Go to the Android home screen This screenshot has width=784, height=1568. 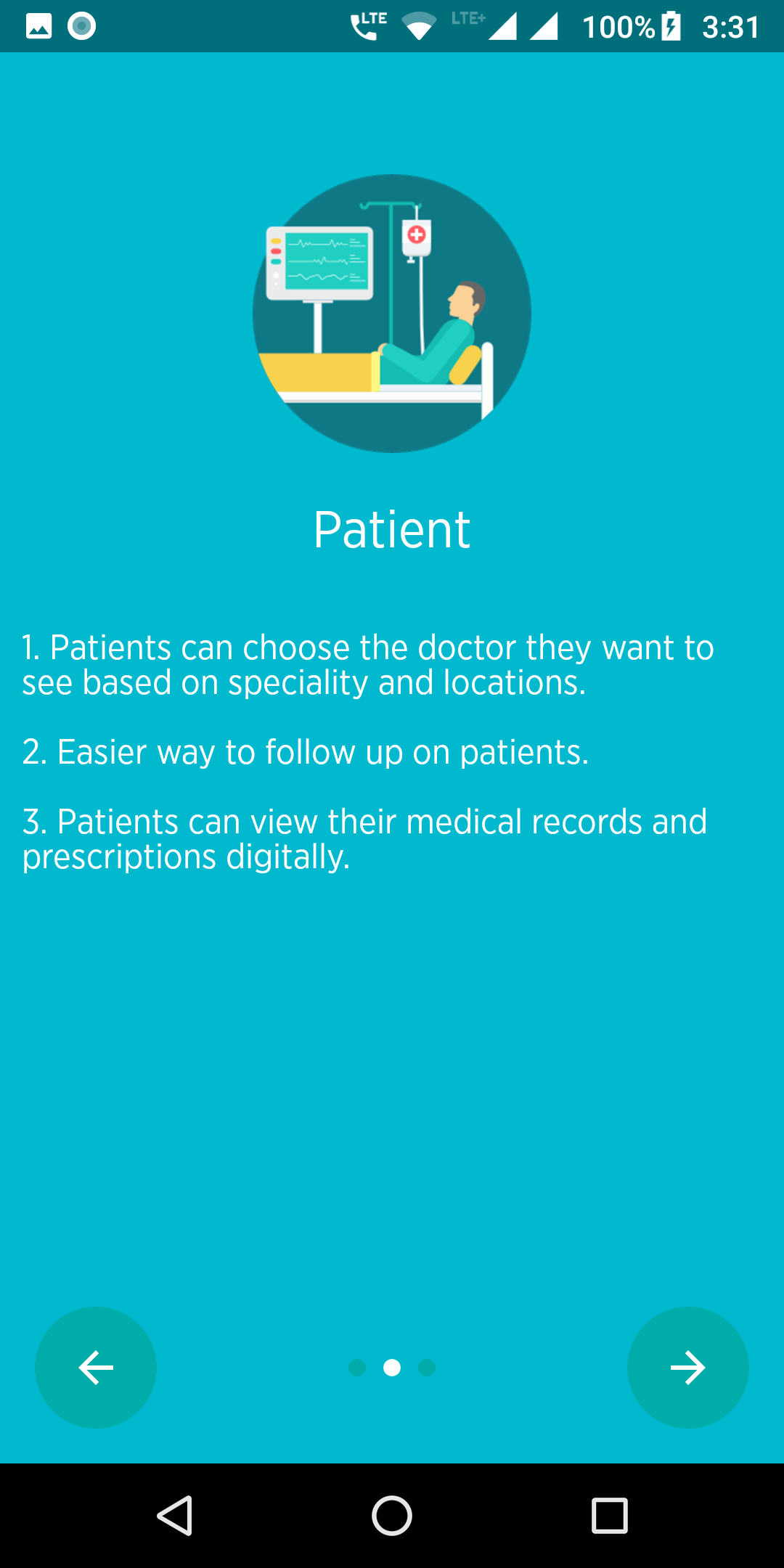(x=392, y=1516)
